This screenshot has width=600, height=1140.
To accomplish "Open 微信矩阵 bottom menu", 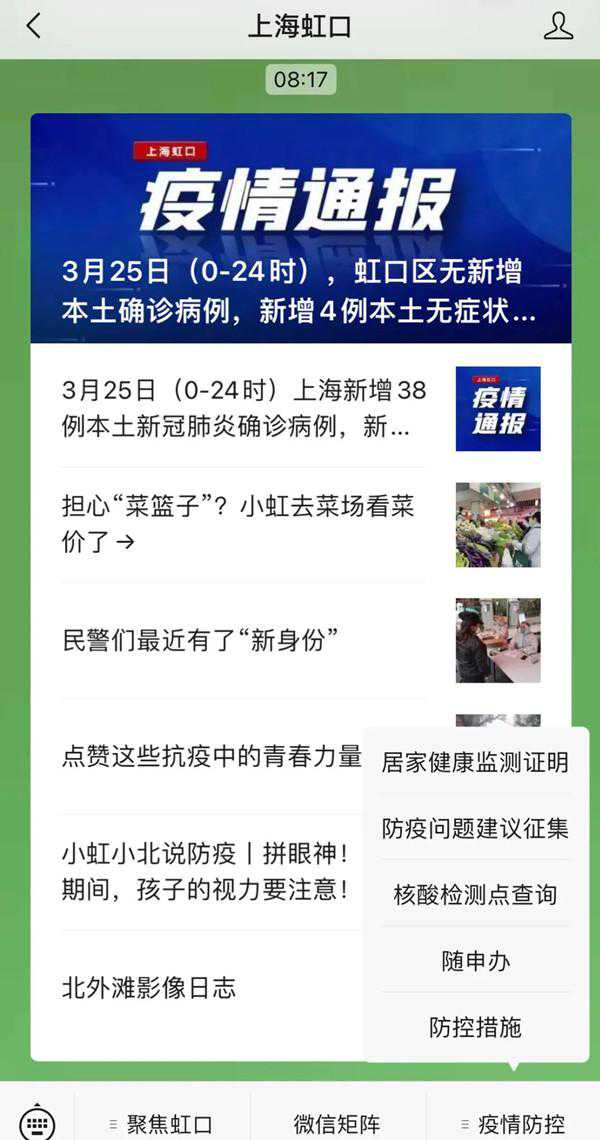I will 337,1123.
